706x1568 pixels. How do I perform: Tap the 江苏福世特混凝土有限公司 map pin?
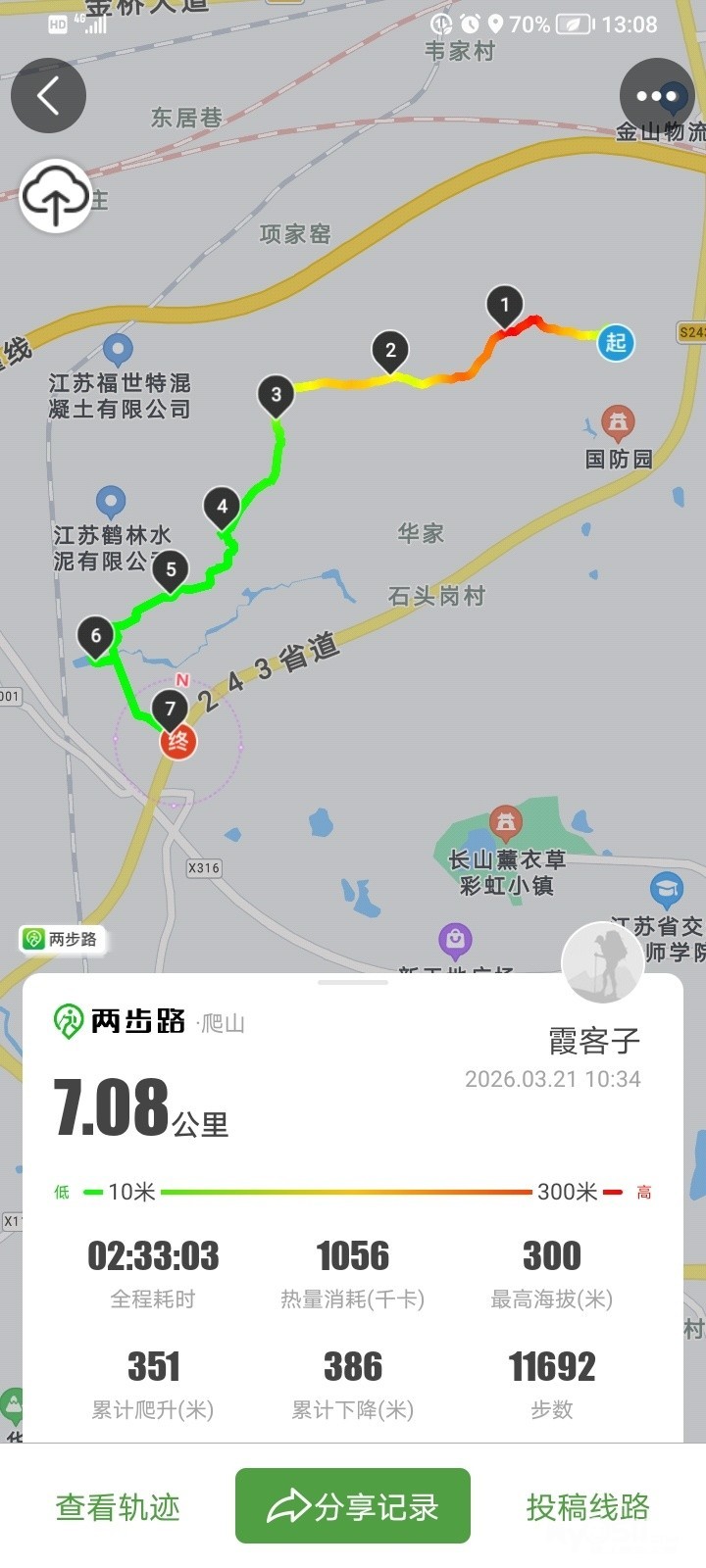coord(118,350)
